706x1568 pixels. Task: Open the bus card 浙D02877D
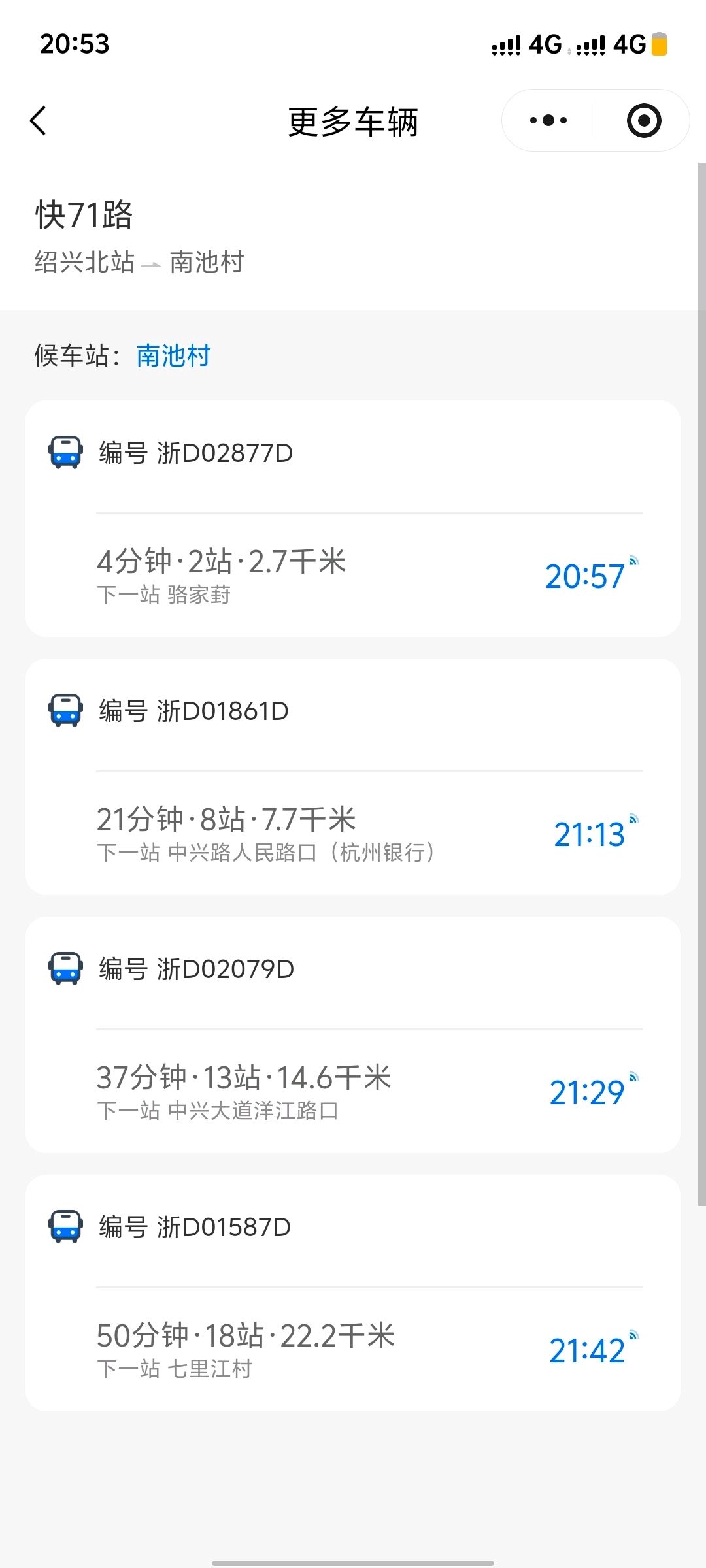(353, 519)
